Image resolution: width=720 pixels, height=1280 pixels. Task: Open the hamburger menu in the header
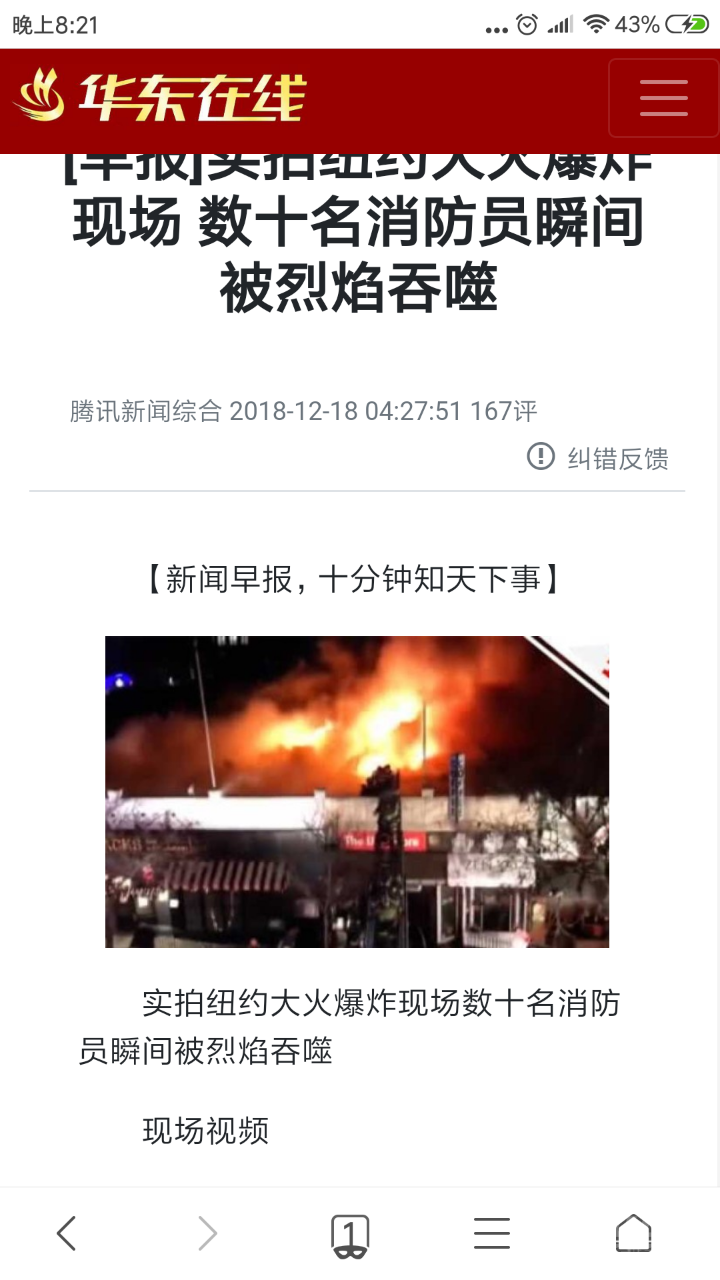click(x=663, y=98)
